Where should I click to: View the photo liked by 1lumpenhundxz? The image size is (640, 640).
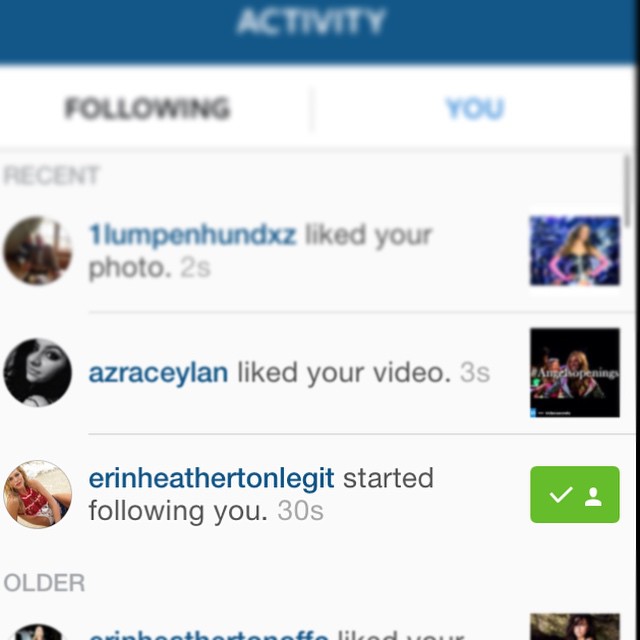click(x=574, y=251)
